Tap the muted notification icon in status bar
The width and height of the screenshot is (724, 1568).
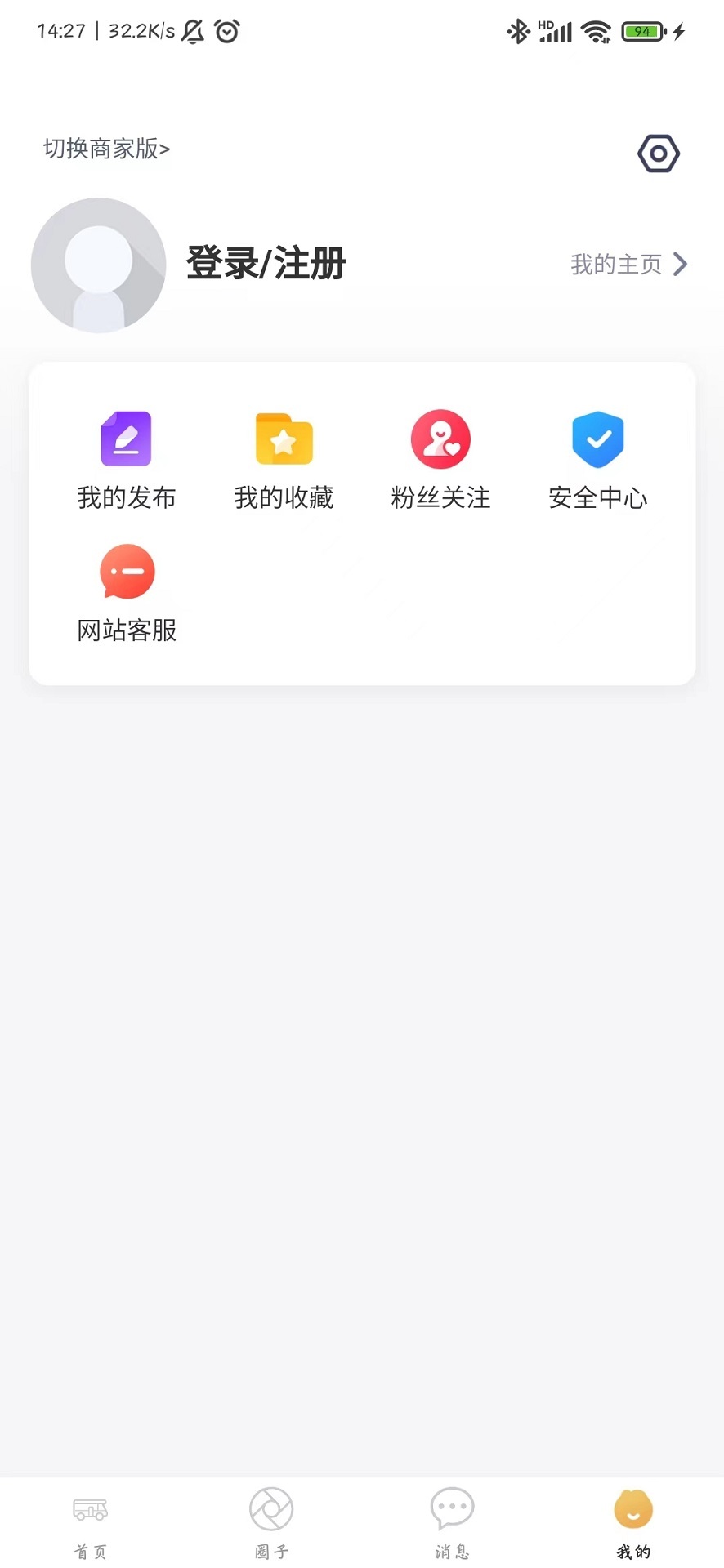pos(192,31)
